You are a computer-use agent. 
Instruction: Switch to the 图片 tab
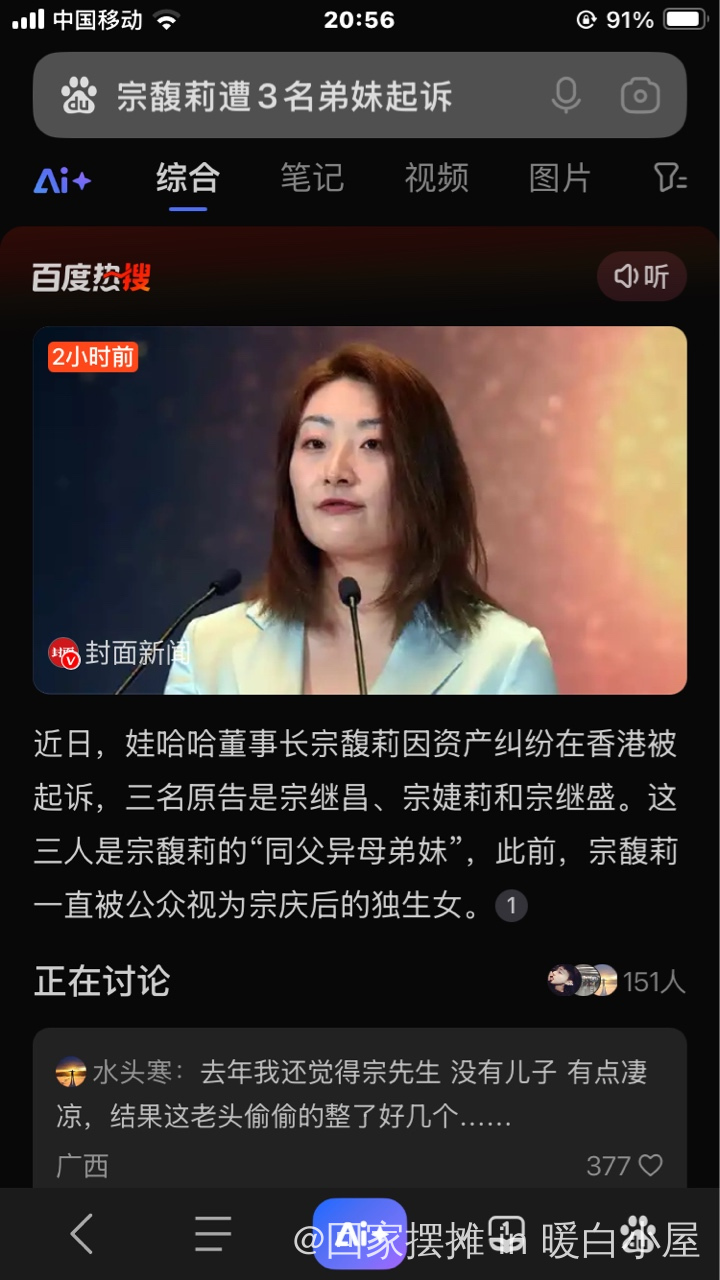click(560, 179)
